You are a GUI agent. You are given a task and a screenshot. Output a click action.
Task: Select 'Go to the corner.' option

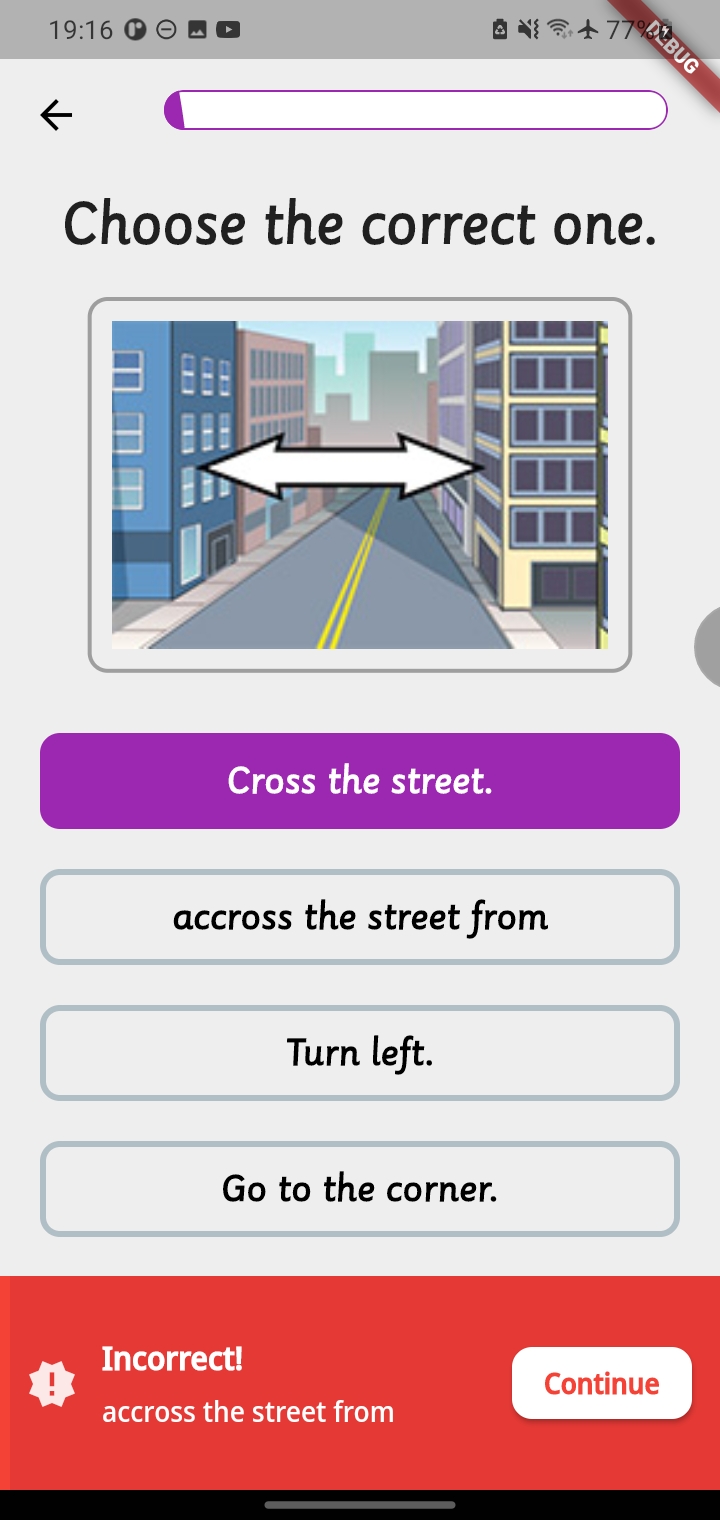360,1189
